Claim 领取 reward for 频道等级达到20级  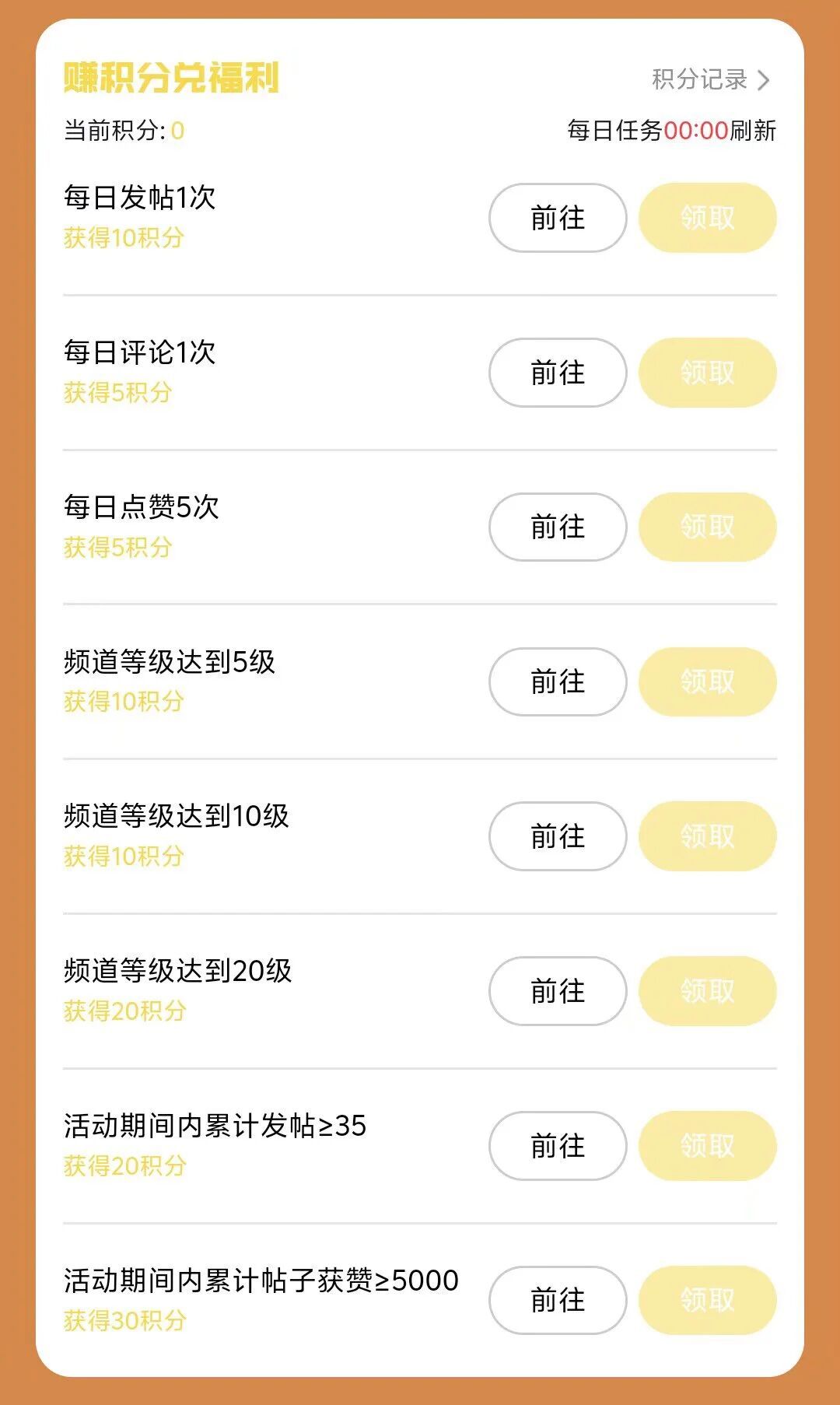pos(706,991)
